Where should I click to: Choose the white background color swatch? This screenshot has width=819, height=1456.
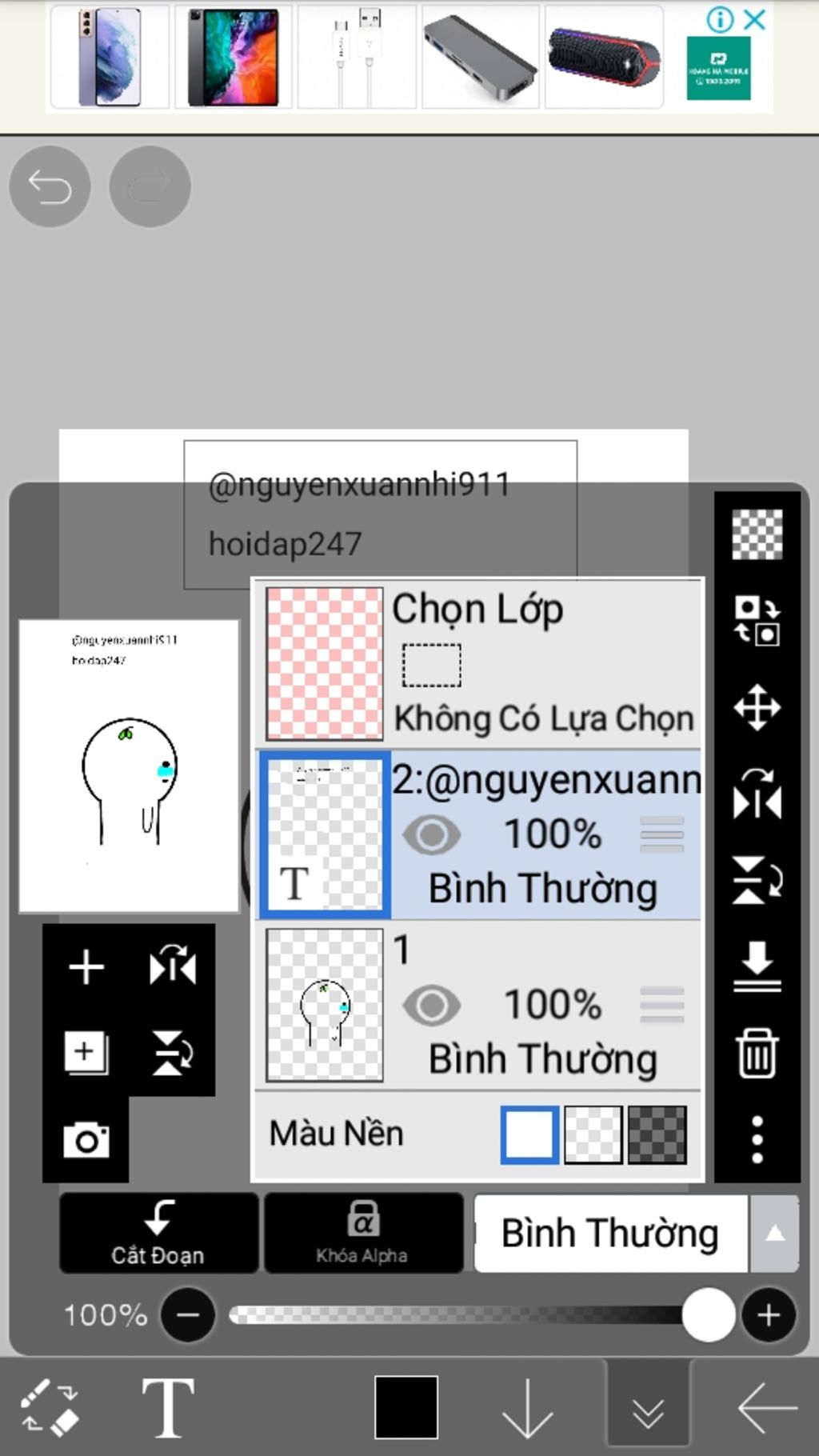(529, 1134)
